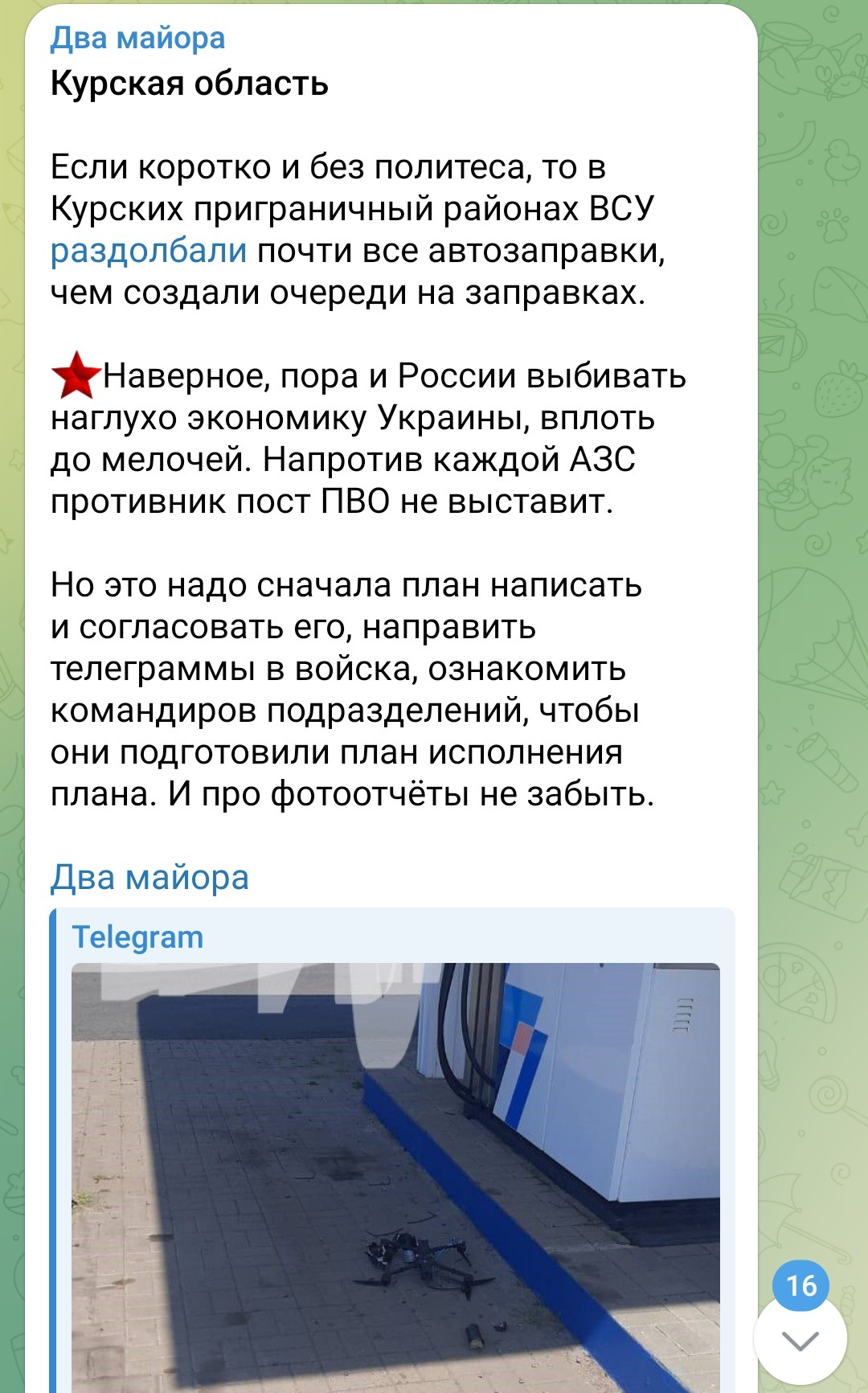Open the Telegram link preview image
This screenshot has width=868, height=1393.
(x=395, y=1174)
